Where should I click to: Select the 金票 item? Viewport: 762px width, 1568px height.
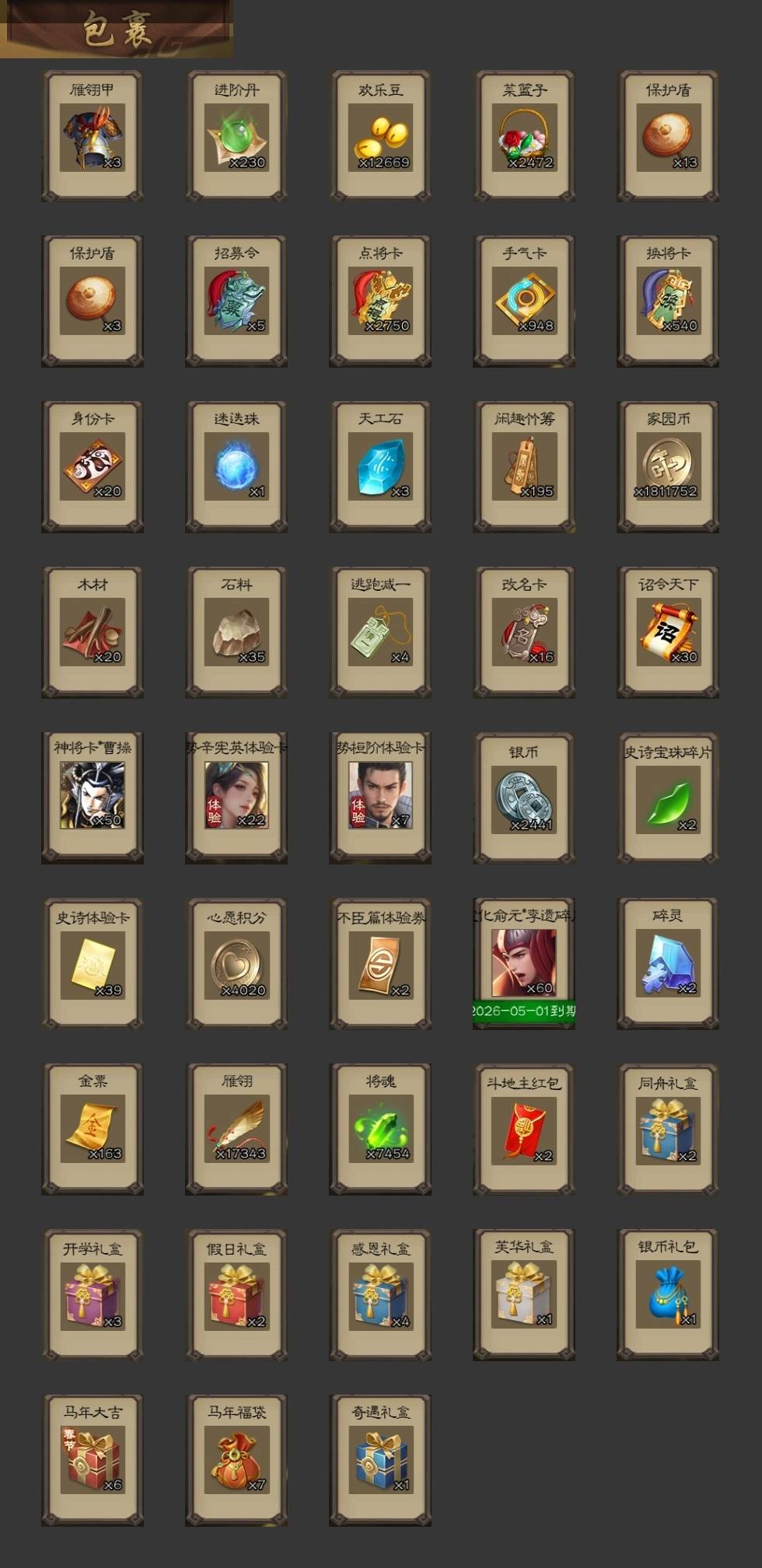pyautogui.click(x=93, y=1129)
